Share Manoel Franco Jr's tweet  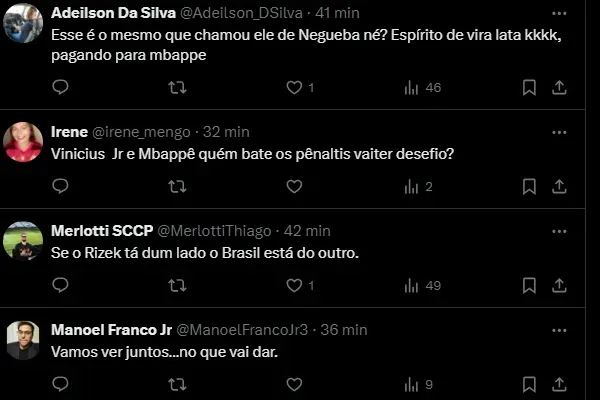pos(559,383)
